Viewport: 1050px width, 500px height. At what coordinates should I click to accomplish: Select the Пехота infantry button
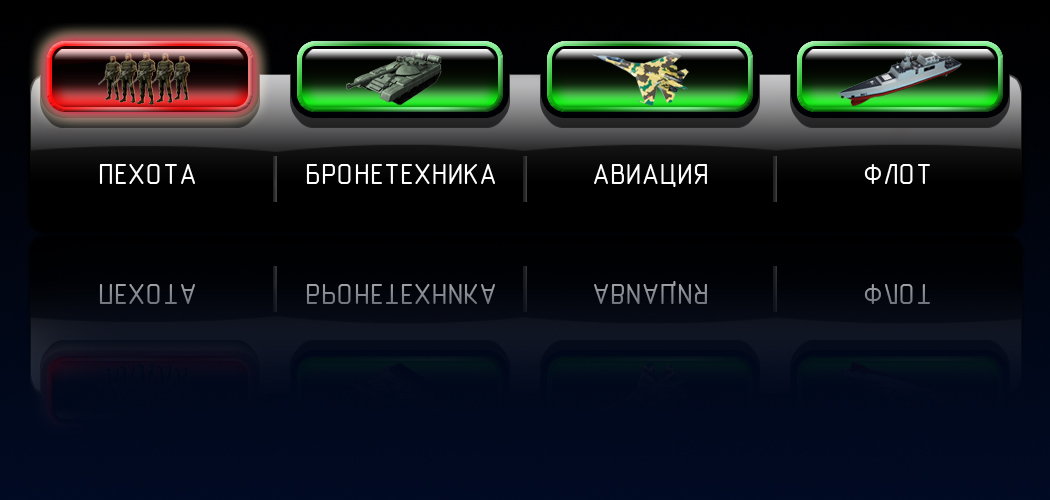[x=148, y=77]
